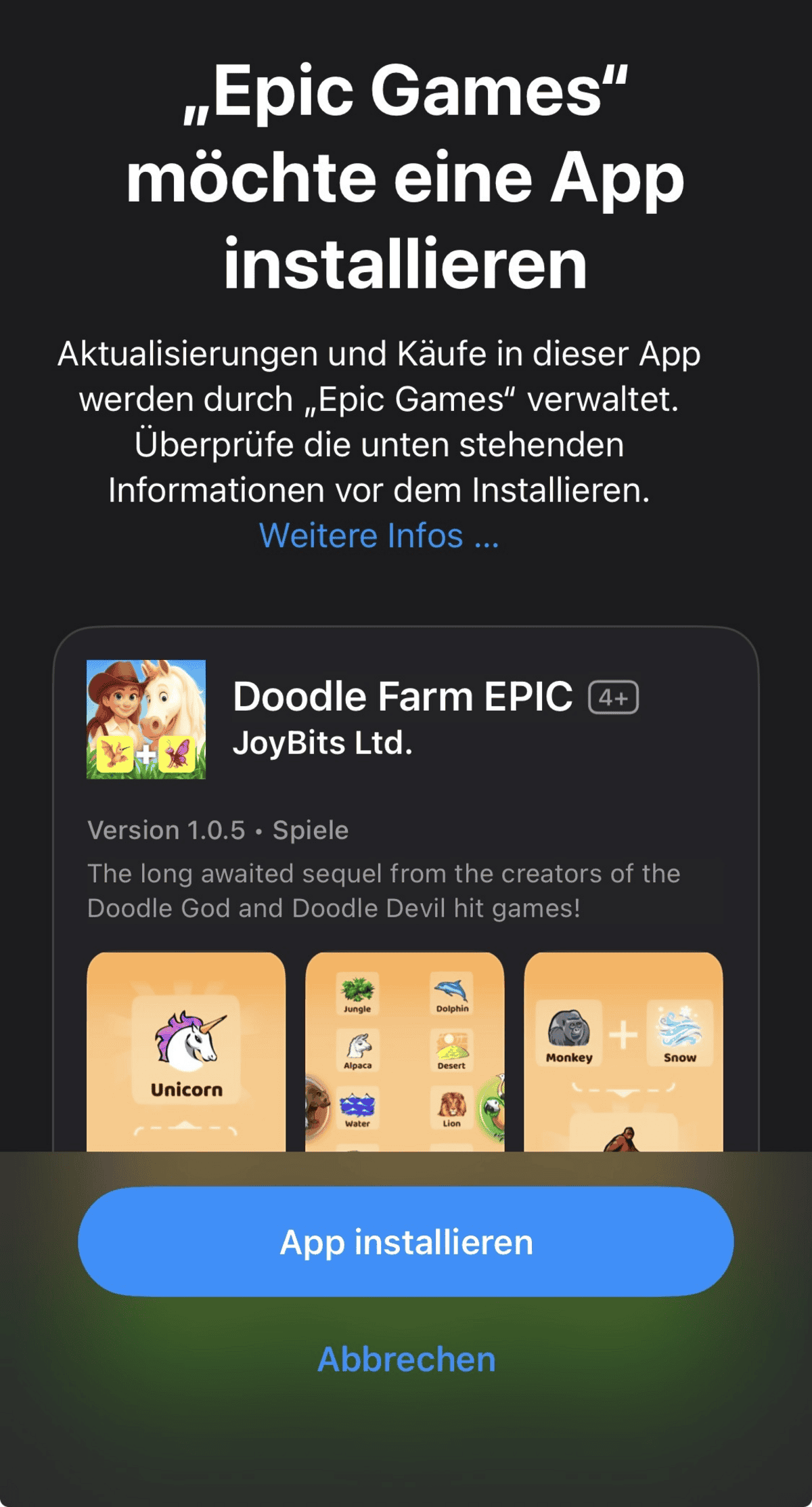Open the Weitere Infos link

[x=379, y=536]
